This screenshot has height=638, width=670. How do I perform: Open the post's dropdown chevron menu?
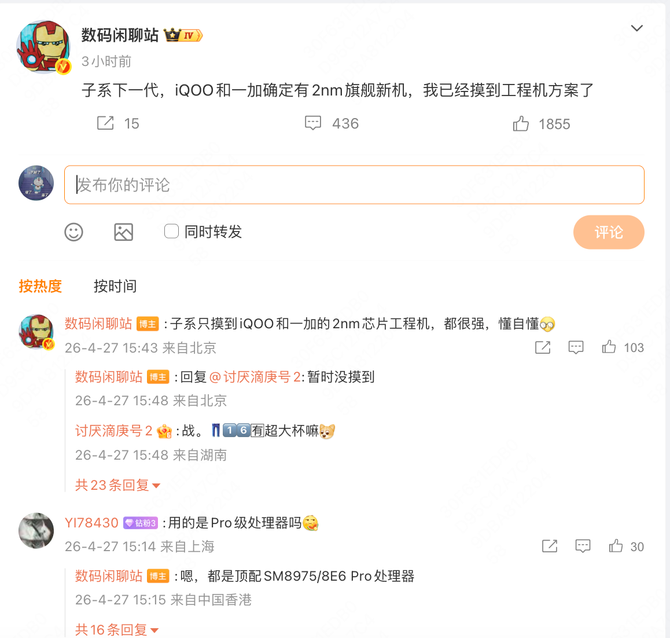(x=637, y=29)
